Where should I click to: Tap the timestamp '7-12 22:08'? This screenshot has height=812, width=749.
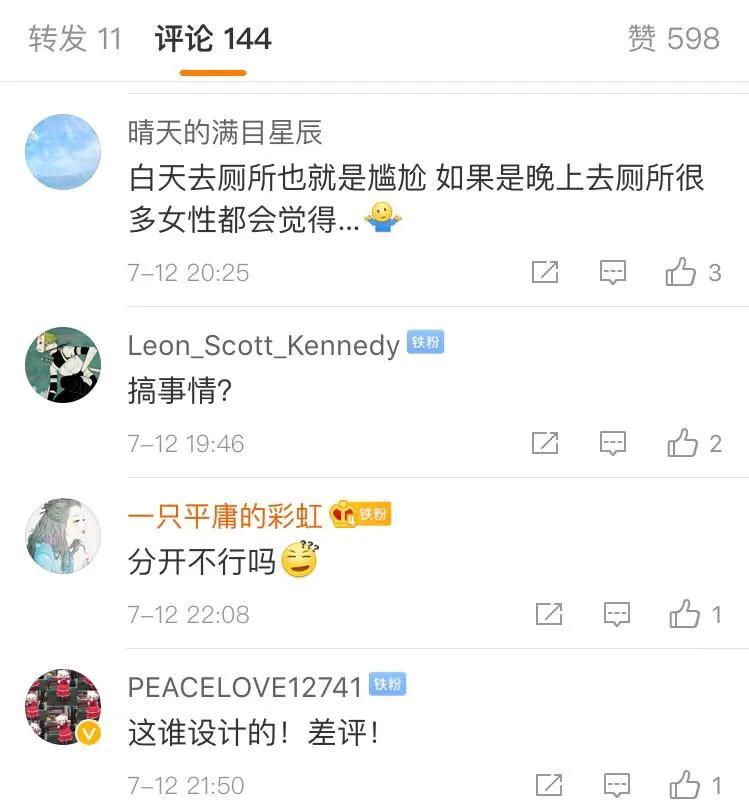(188, 614)
